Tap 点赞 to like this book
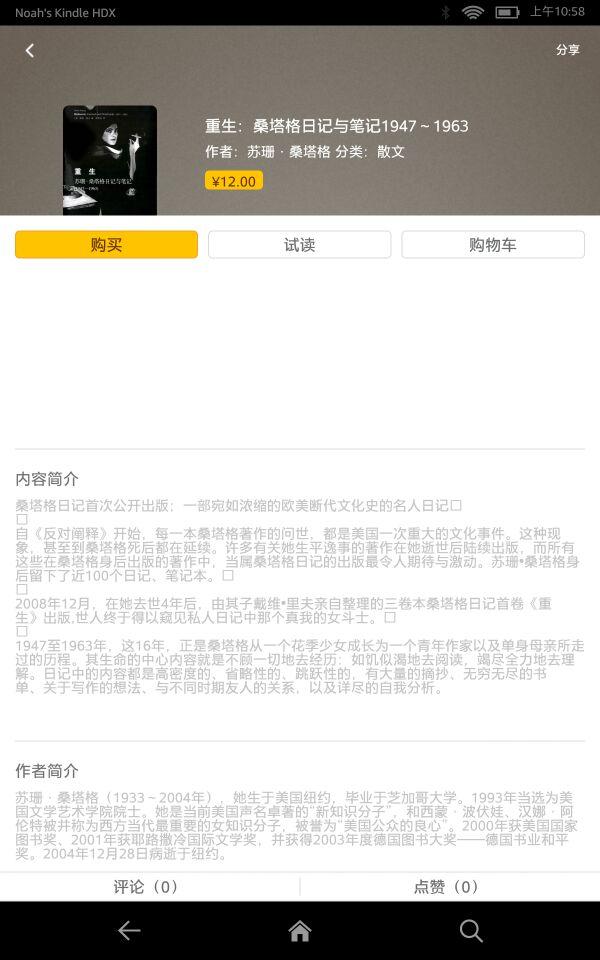Screen dimensions: 600x960 point(447,887)
